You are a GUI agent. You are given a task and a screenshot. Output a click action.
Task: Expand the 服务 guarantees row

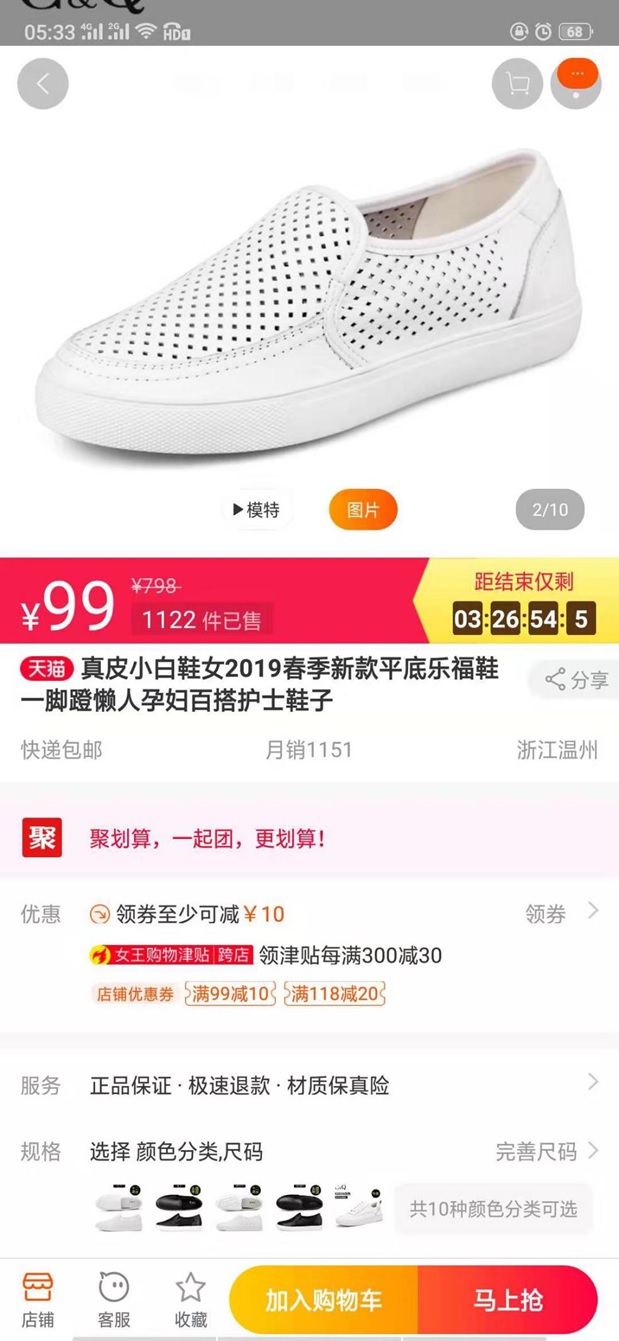click(309, 1085)
